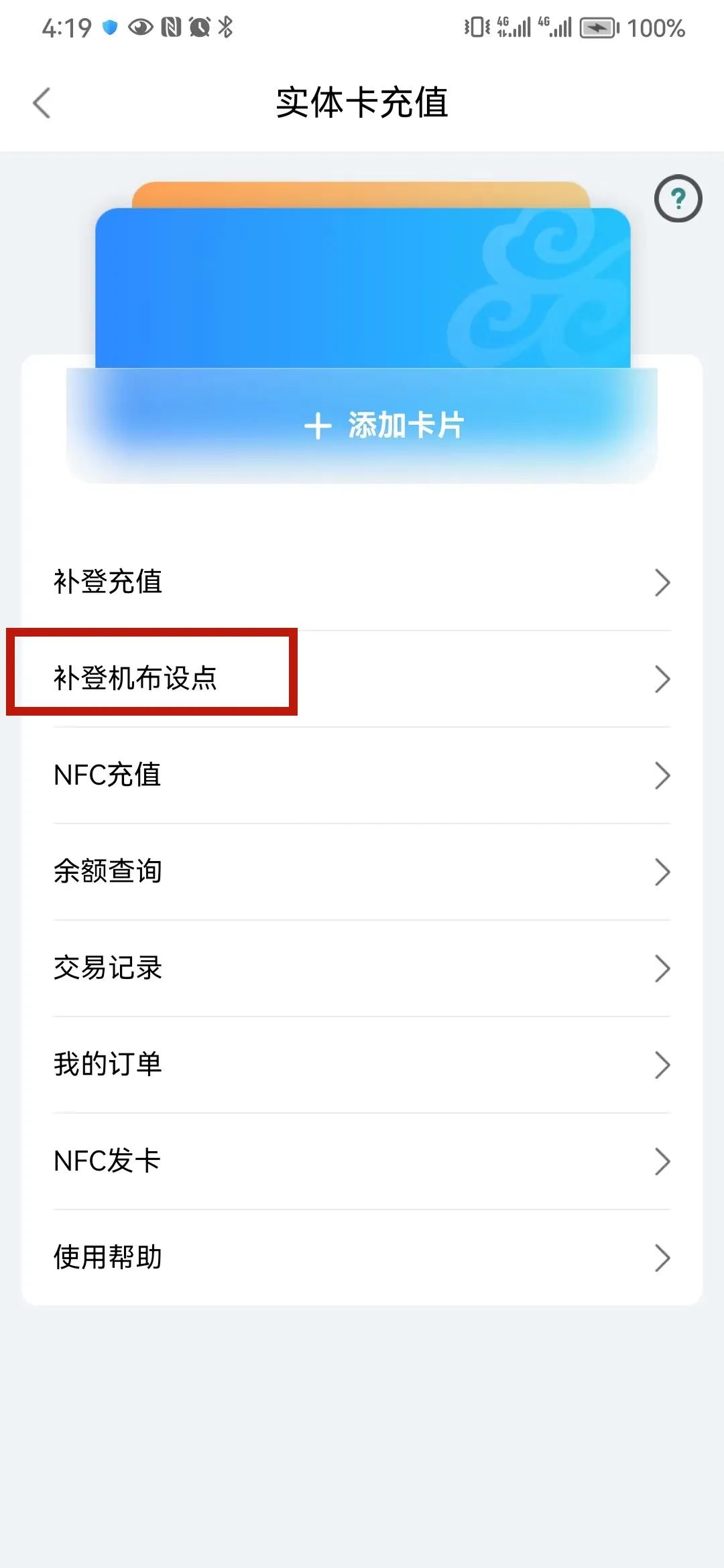This screenshot has width=724, height=1568.
Task: Expand the 使用帮助 row chevron
Action: pyautogui.click(x=662, y=1258)
